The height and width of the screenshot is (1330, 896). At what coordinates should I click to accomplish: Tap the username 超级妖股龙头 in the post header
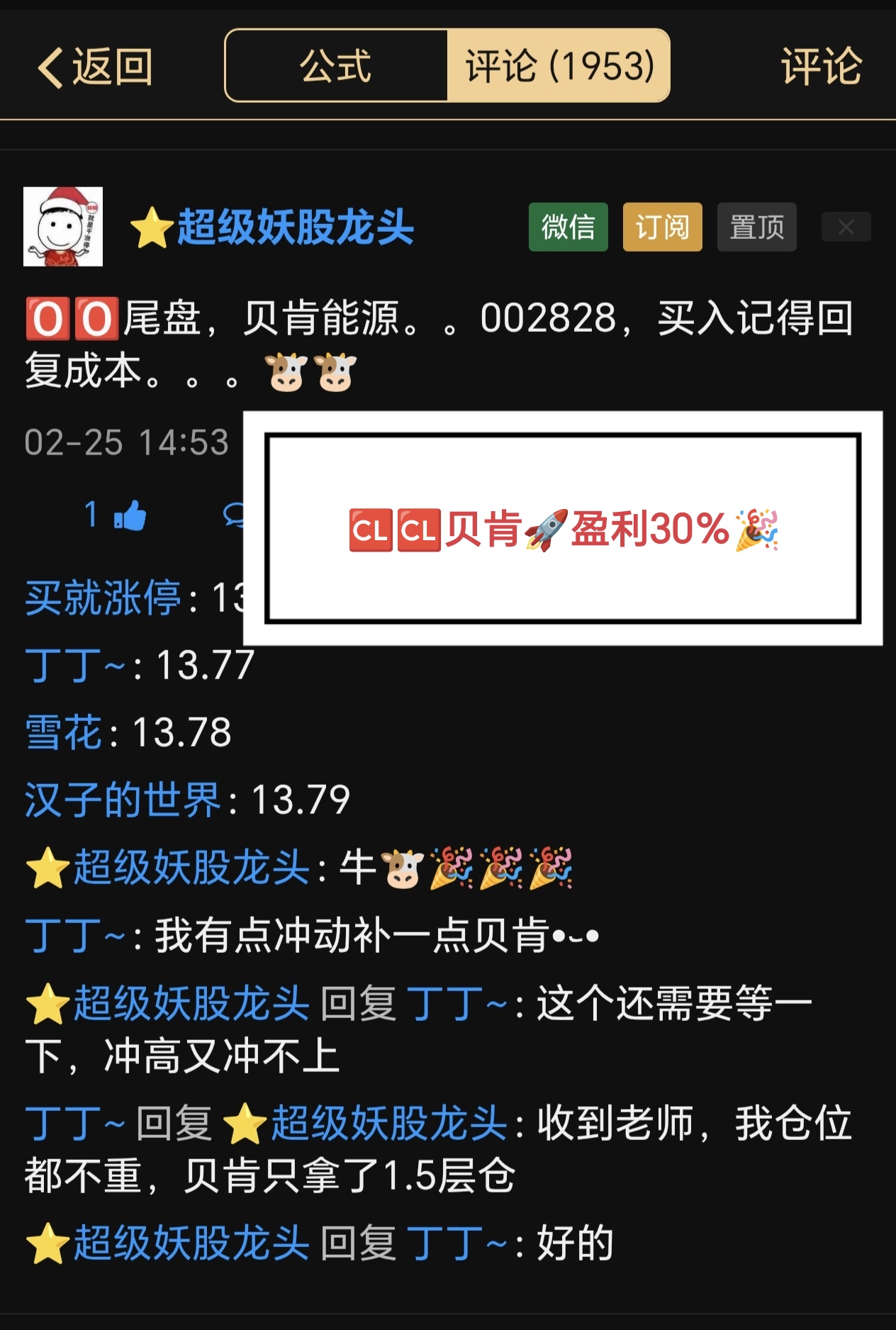click(294, 227)
